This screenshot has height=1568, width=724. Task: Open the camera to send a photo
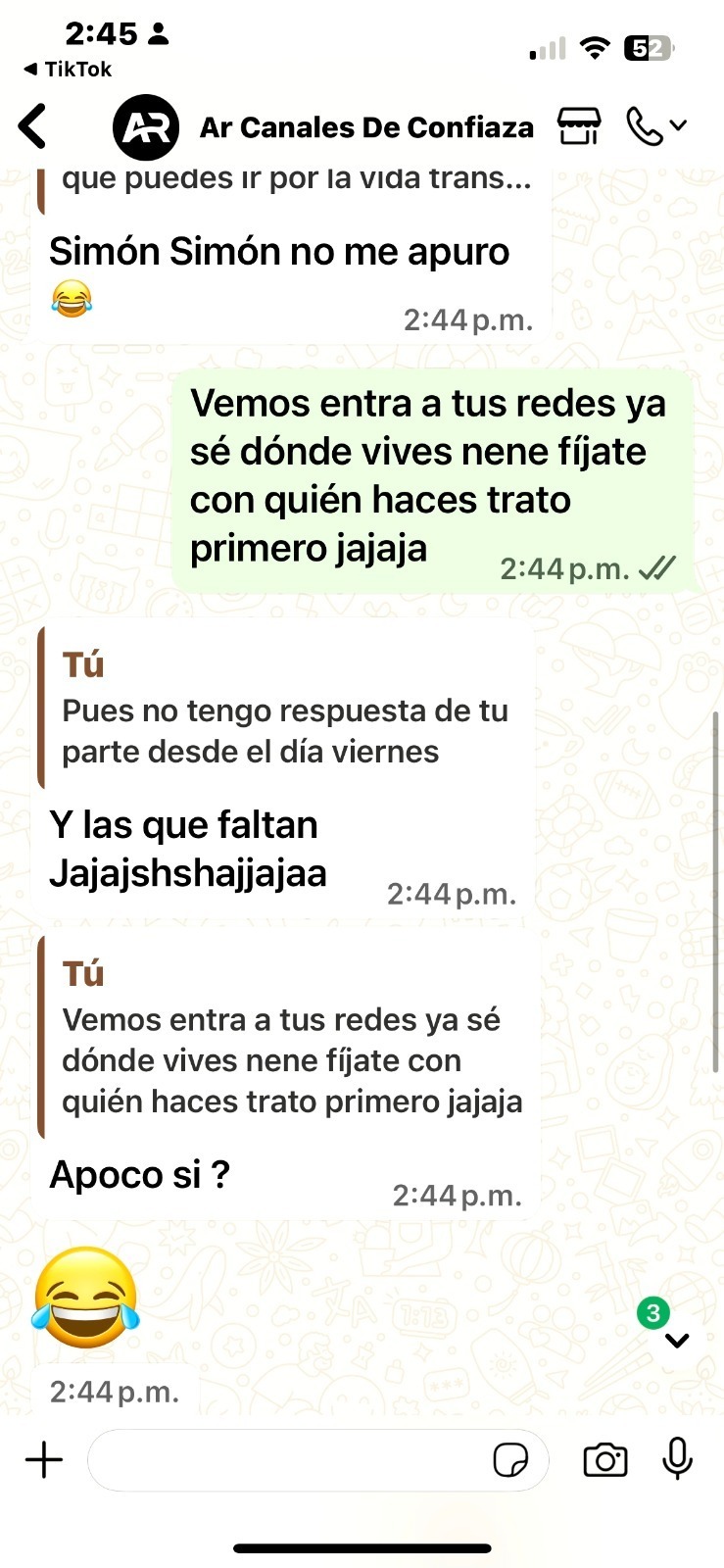(x=605, y=1460)
